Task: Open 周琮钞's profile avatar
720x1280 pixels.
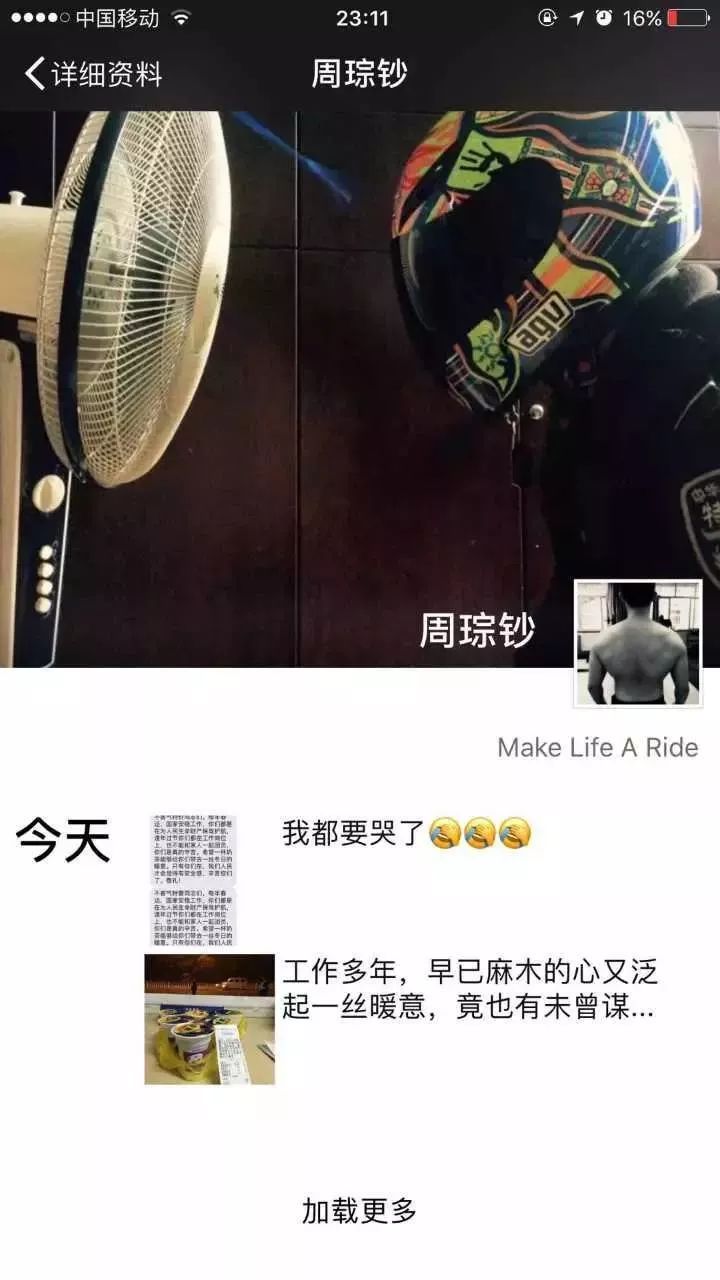Action: (x=638, y=642)
